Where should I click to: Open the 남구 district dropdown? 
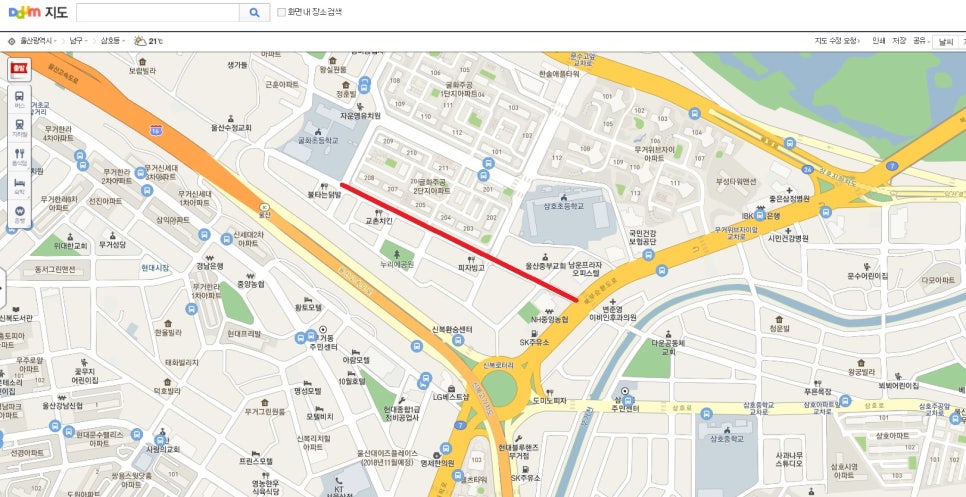coord(78,41)
